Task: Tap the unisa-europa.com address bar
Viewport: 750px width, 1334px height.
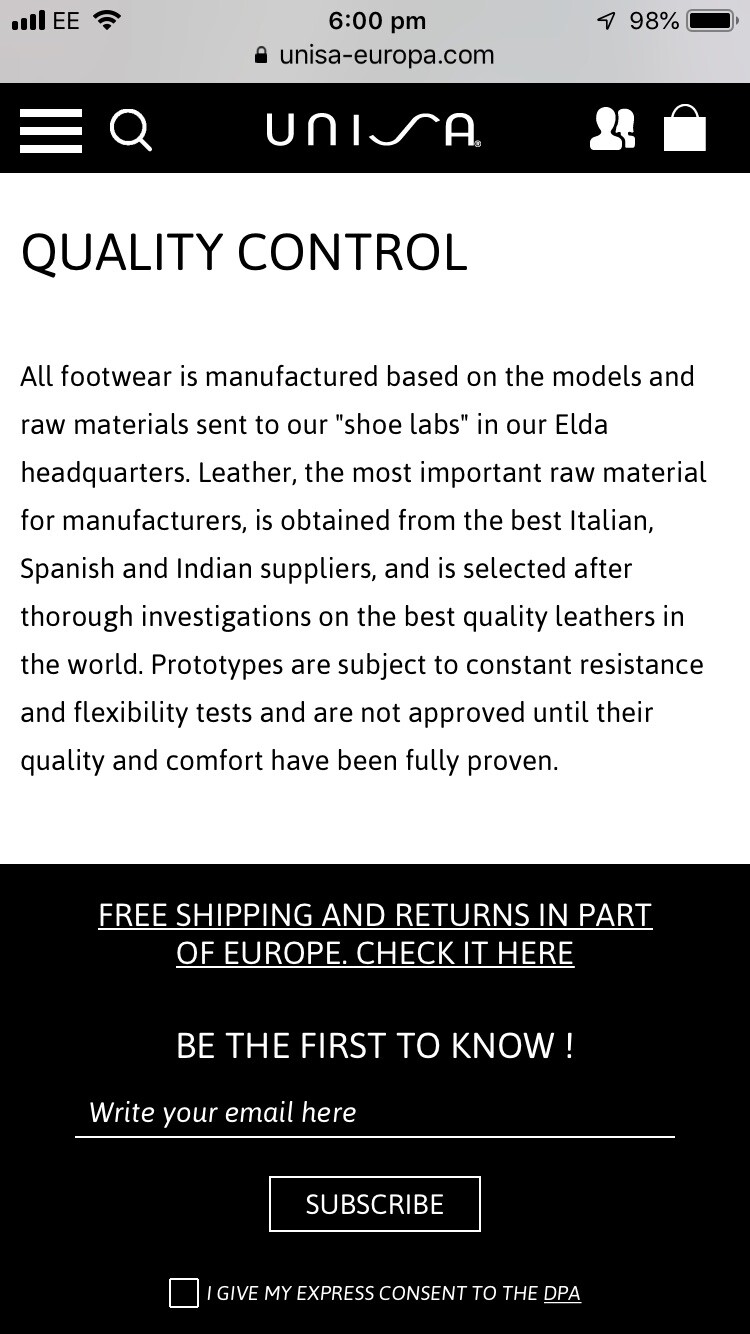Action: 375,55
